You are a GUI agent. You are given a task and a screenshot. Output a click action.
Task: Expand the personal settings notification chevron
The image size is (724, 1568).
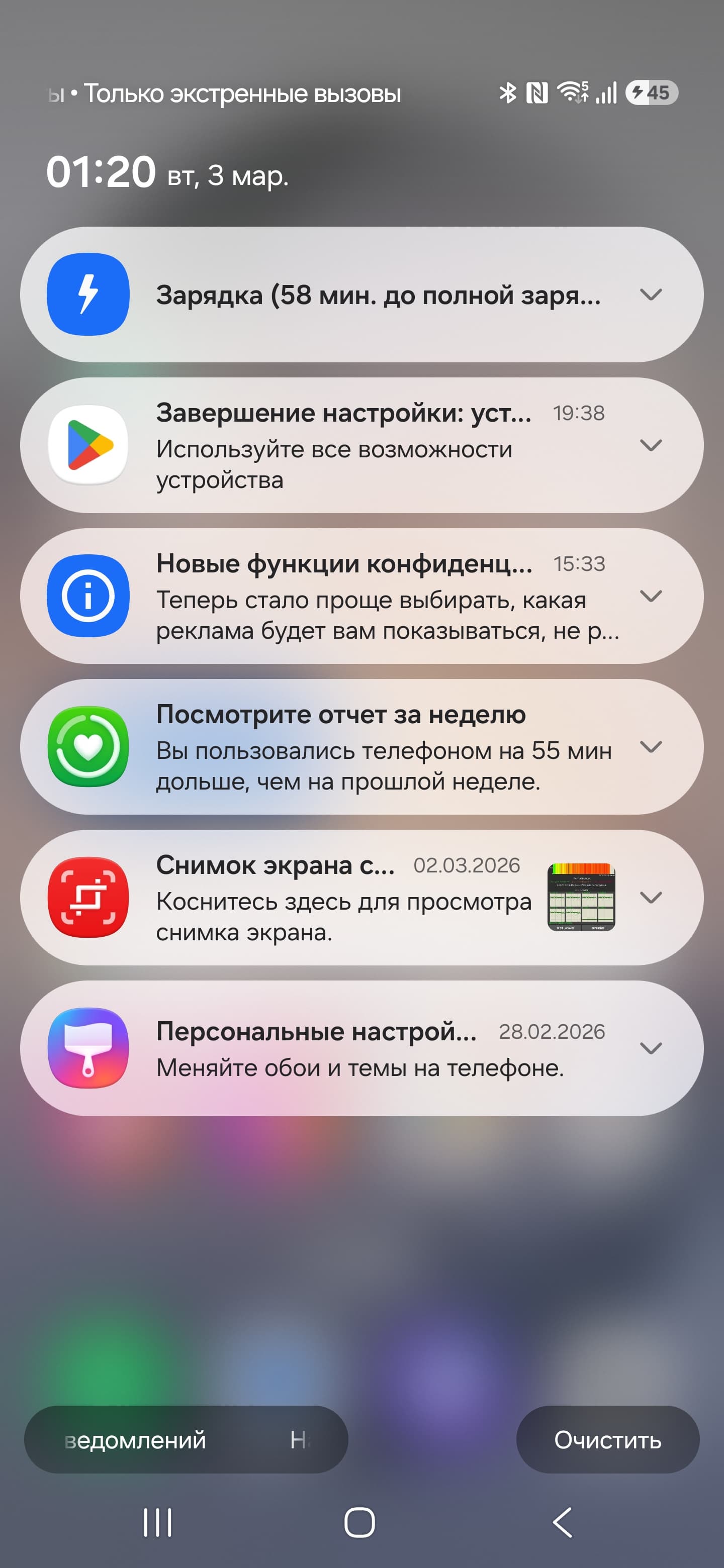tap(650, 1048)
